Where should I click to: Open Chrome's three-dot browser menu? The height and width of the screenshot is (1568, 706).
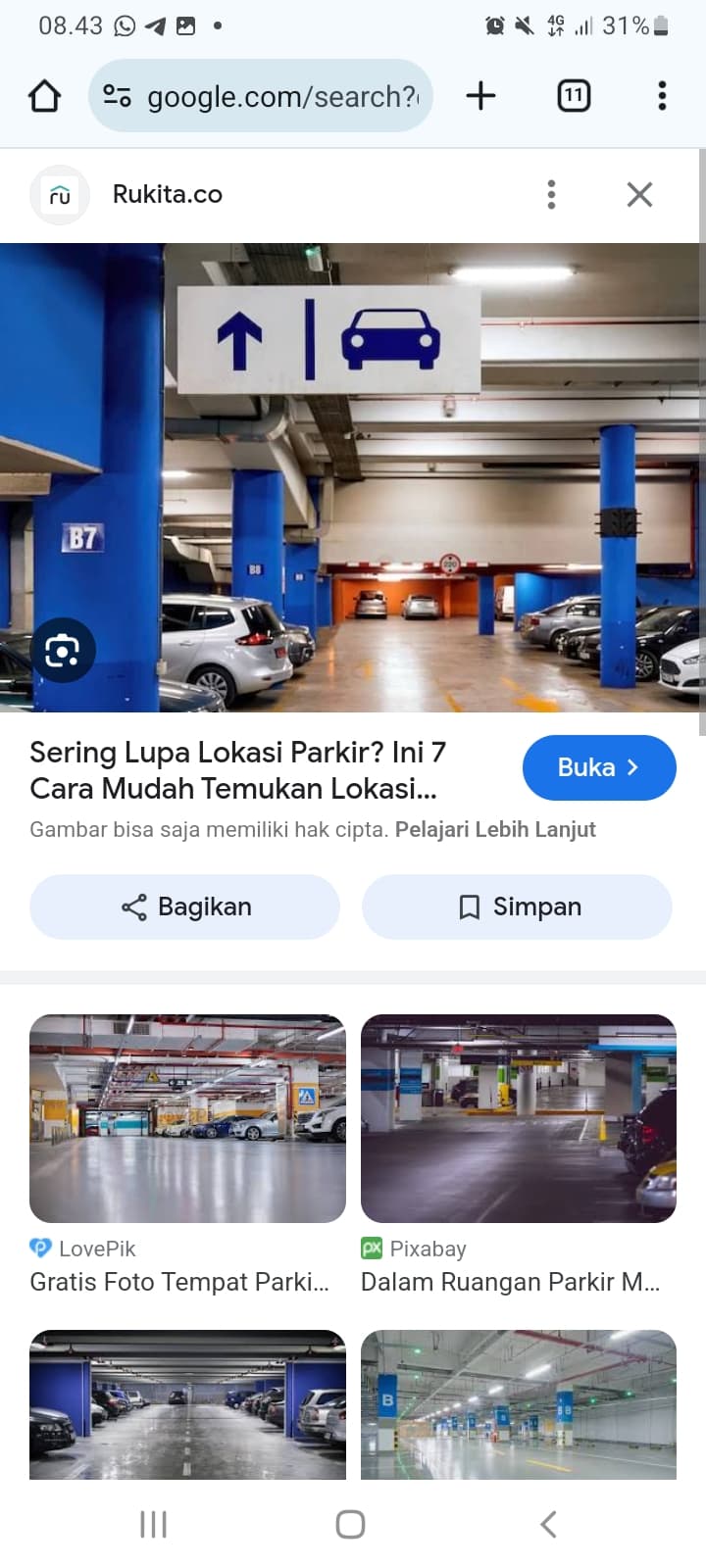(662, 96)
